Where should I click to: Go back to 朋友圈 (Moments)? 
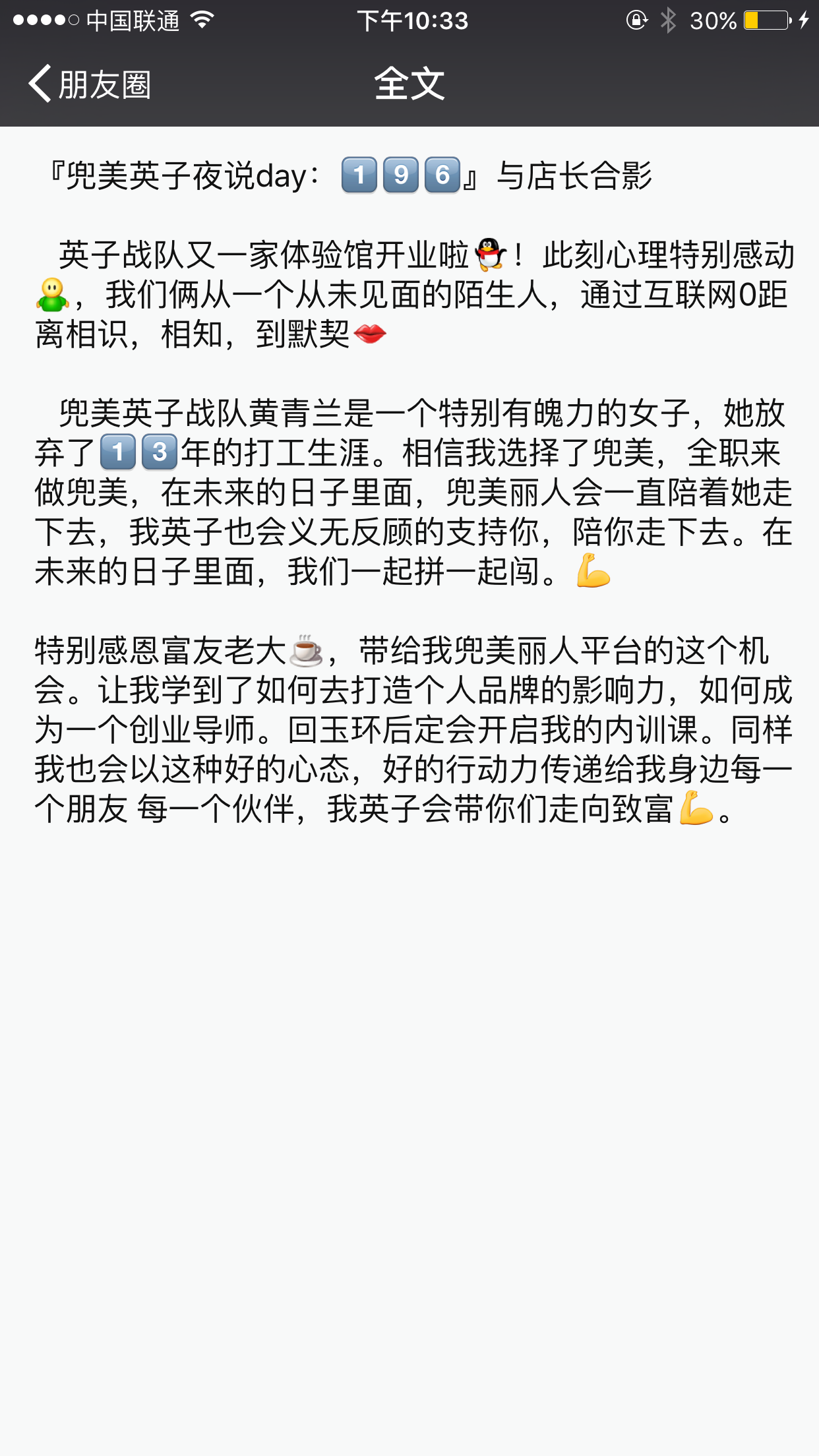[89, 84]
